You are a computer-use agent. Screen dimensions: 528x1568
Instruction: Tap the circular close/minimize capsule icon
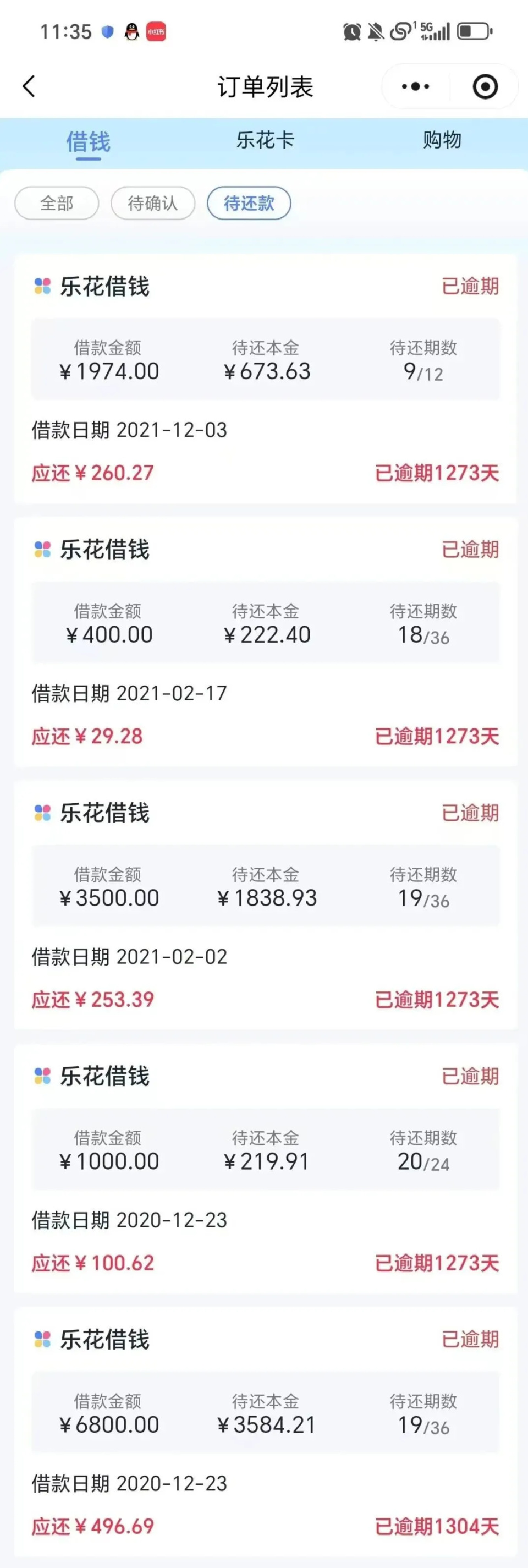[483, 86]
